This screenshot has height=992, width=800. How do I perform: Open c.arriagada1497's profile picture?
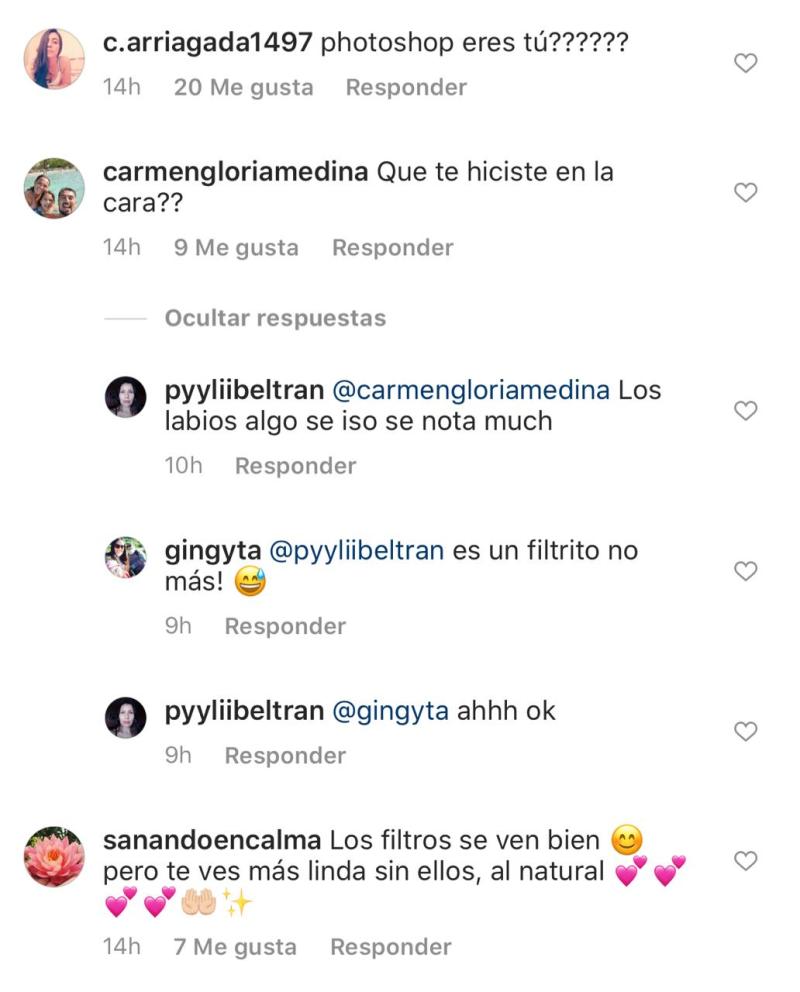[x=54, y=59]
